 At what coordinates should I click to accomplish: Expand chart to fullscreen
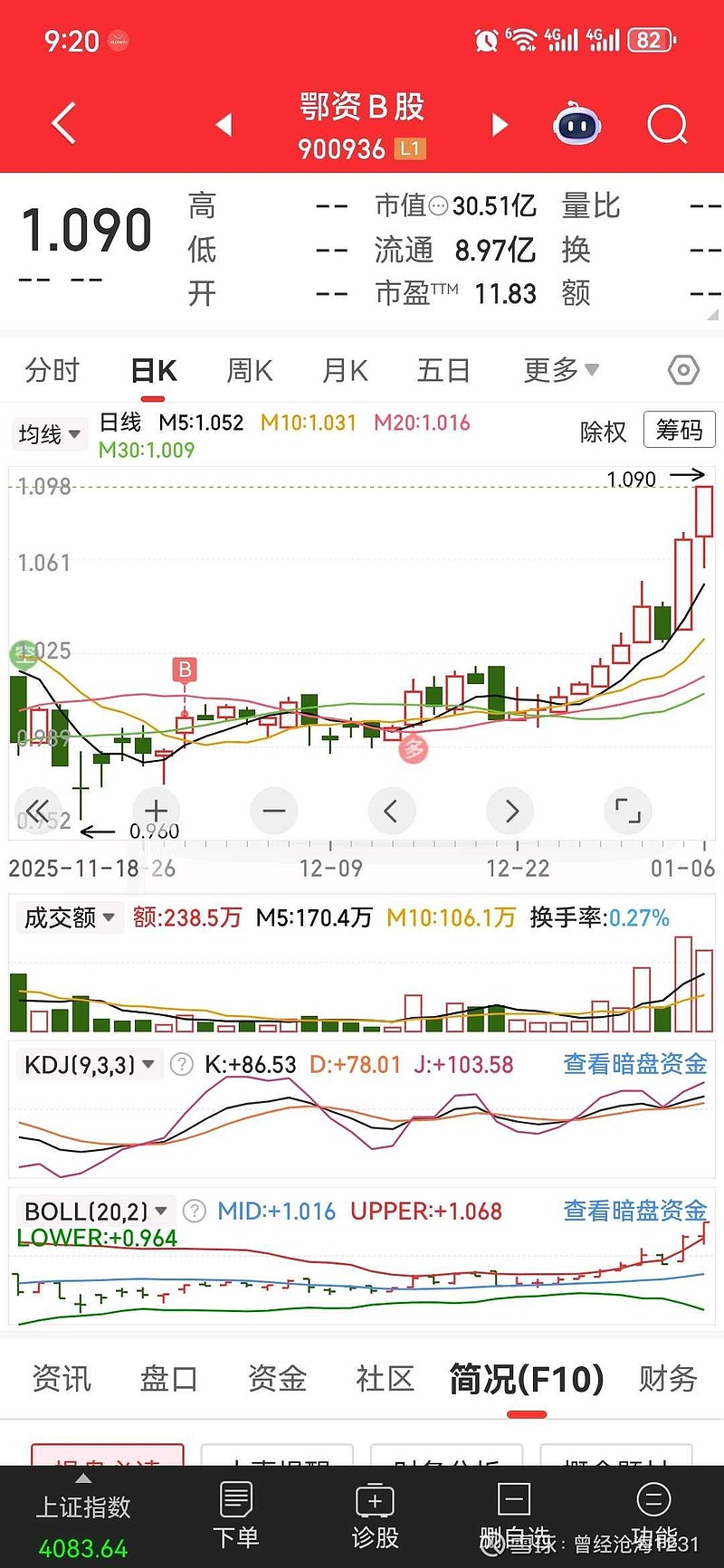(626, 810)
